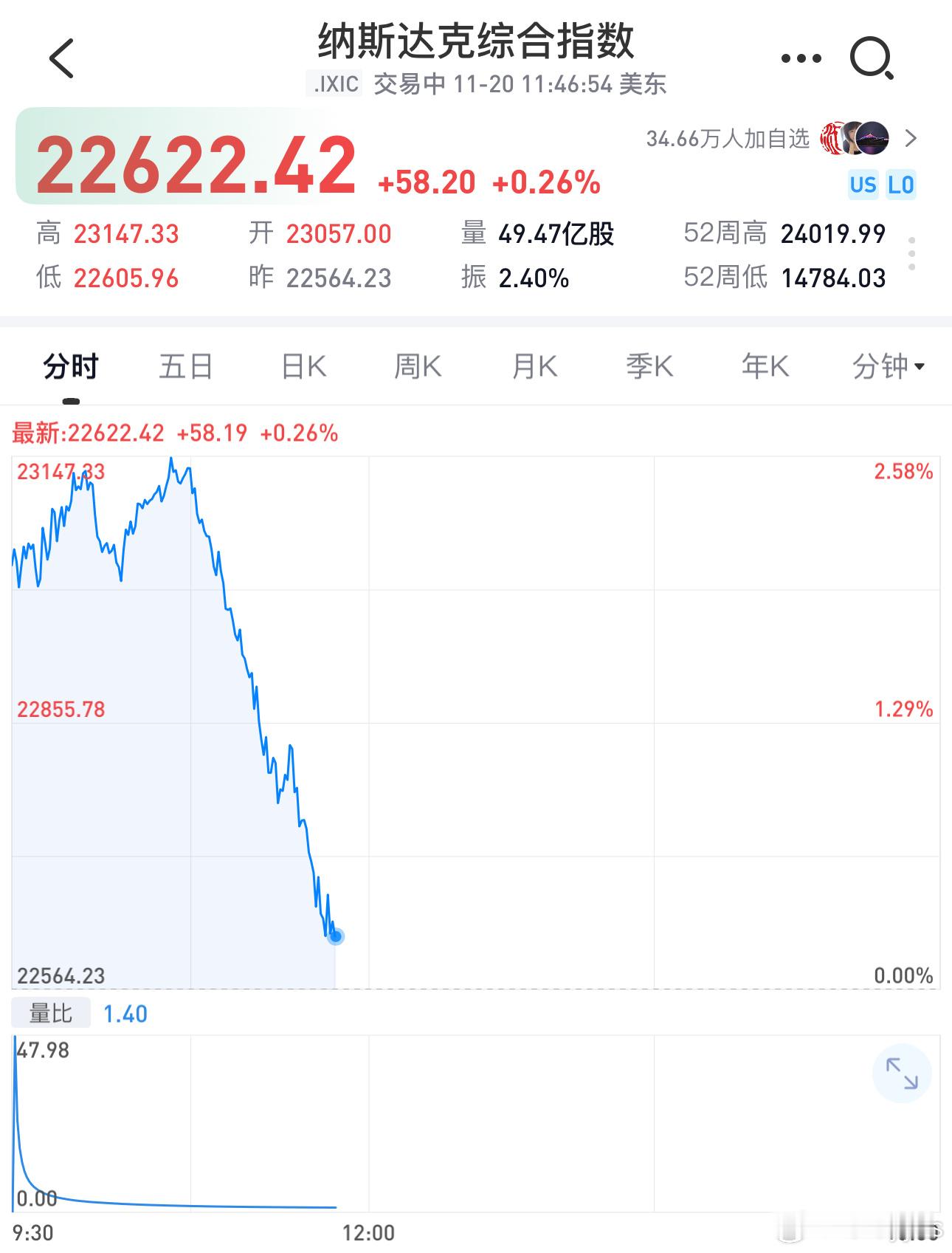Select the 月K tab

pos(534,366)
